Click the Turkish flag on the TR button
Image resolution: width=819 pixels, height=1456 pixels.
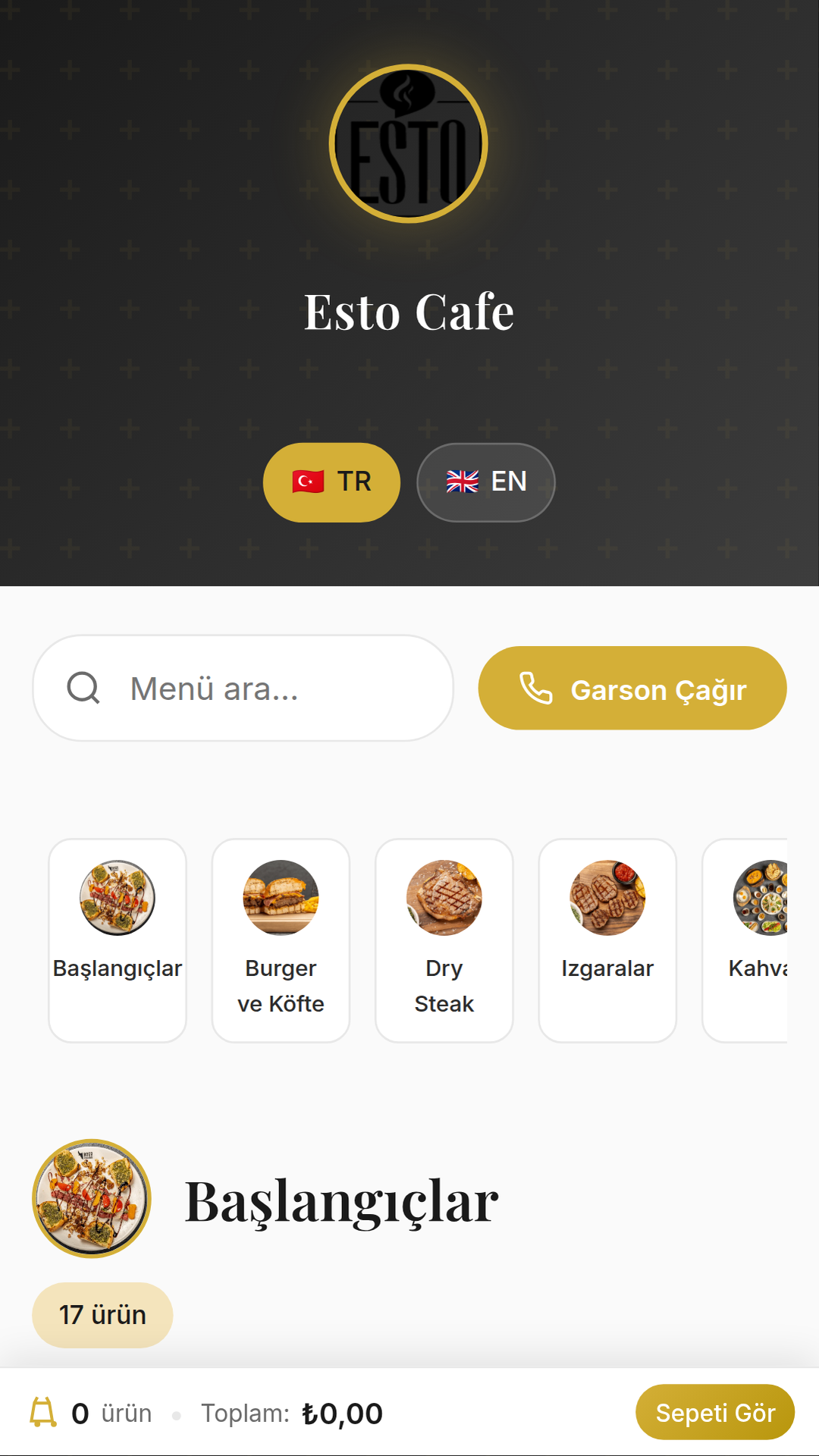point(308,482)
